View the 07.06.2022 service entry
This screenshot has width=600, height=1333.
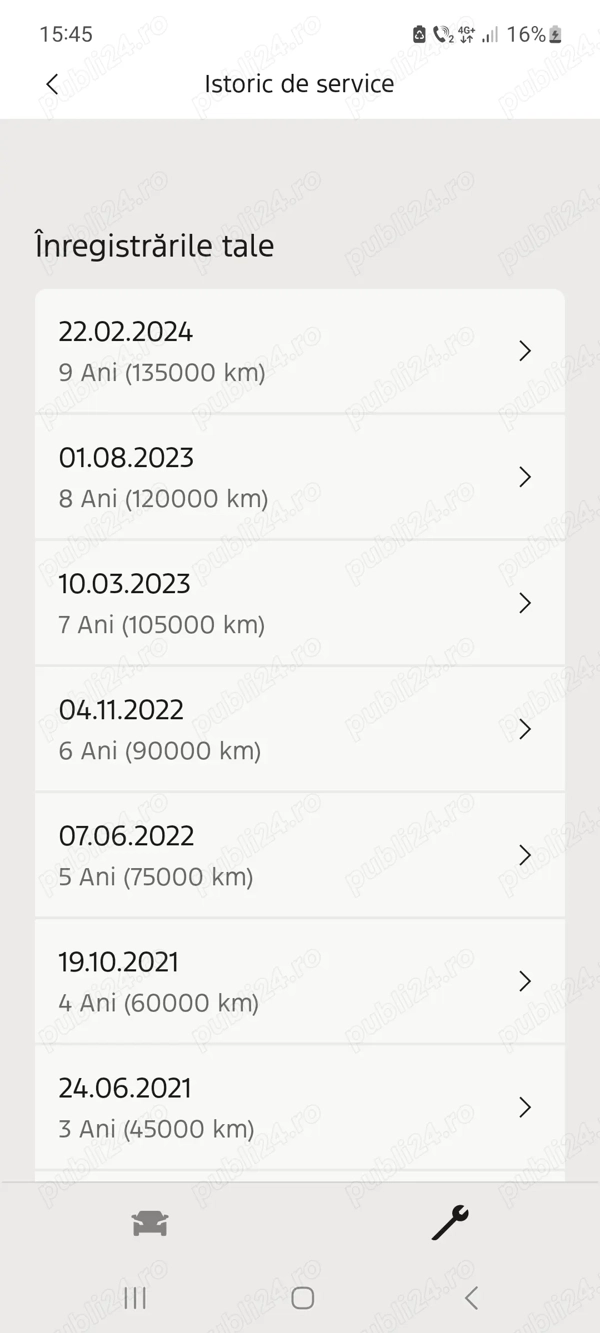tap(300, 855)
